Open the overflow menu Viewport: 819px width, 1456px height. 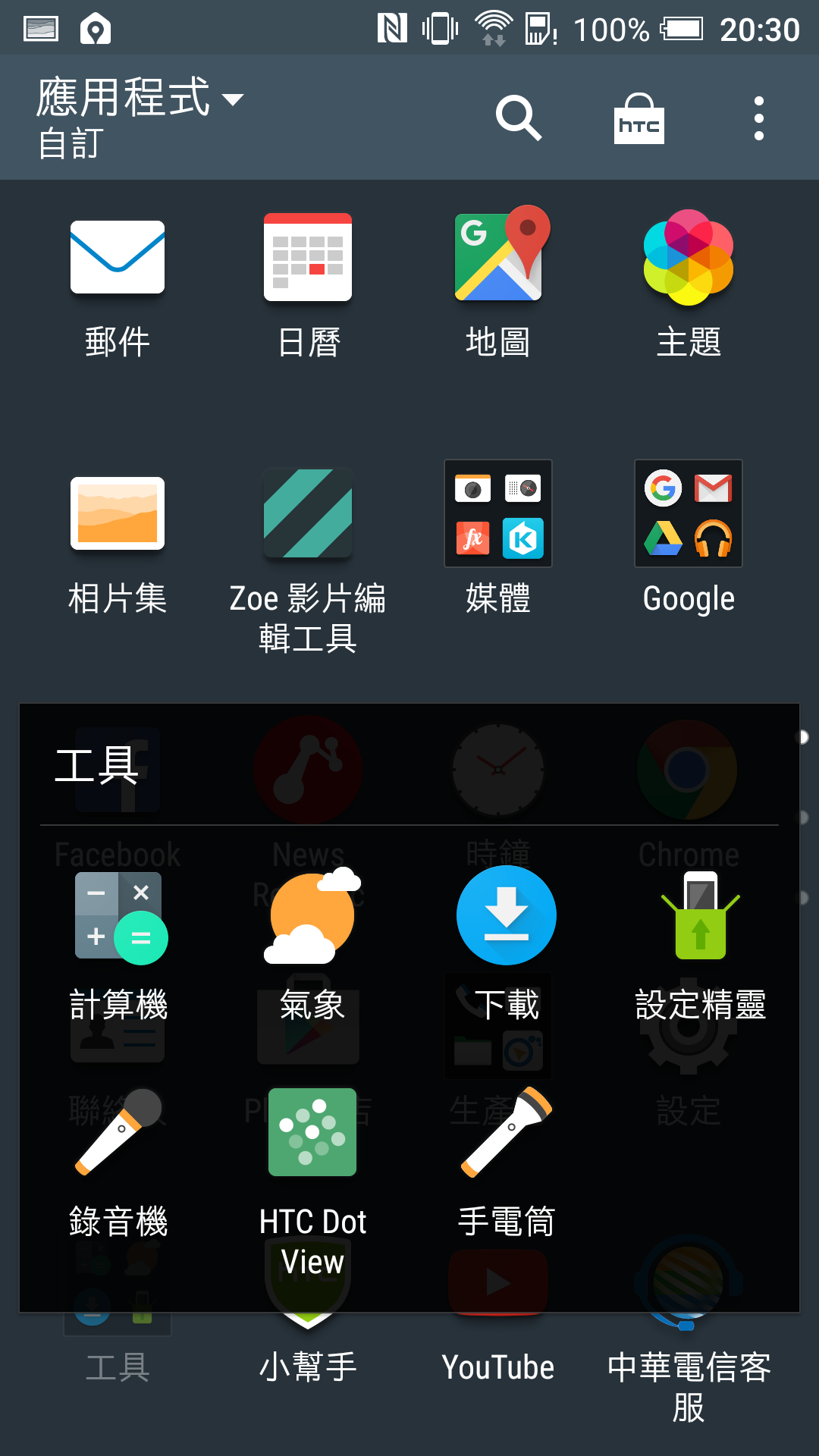tap(758, 118)
